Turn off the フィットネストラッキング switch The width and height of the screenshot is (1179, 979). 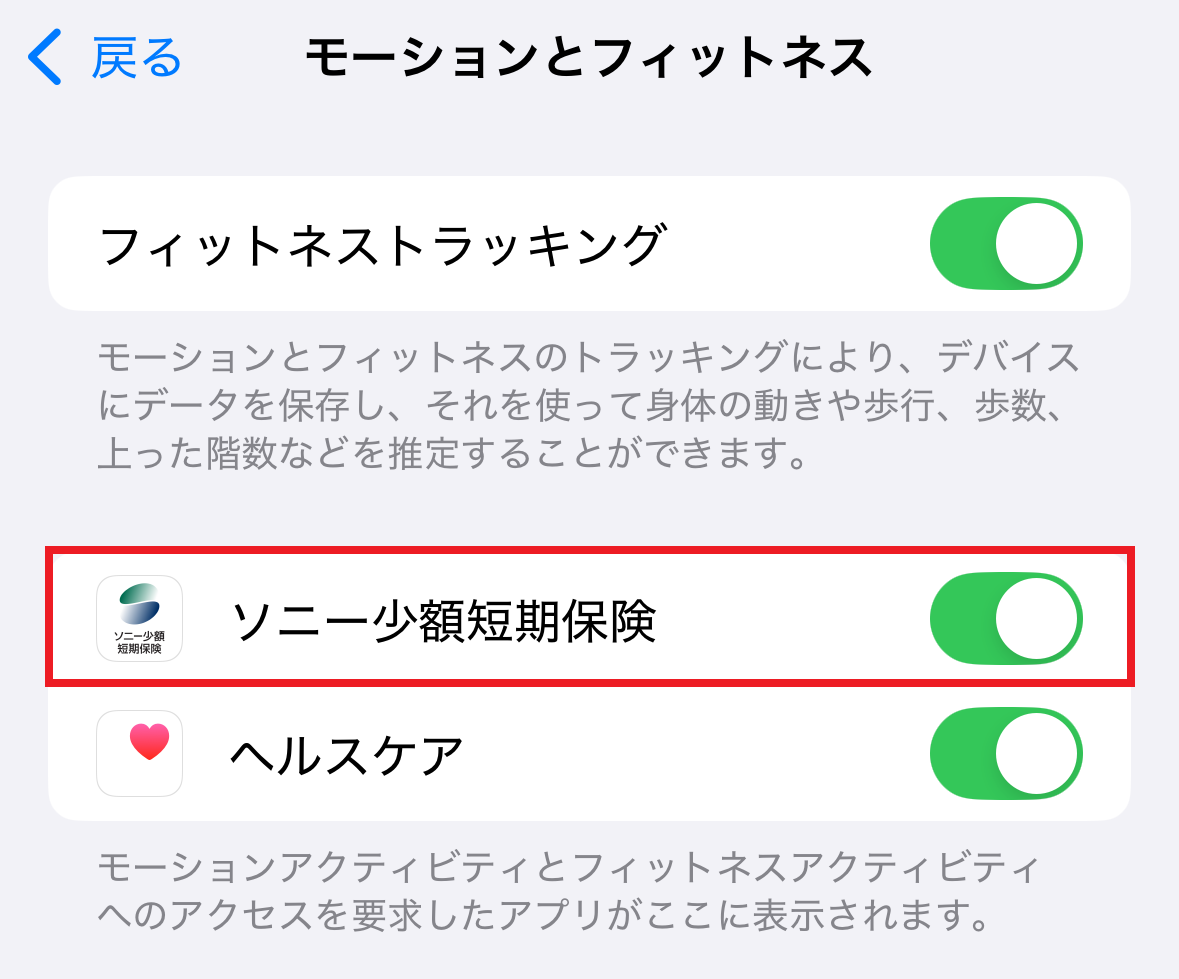[1005, 244]
